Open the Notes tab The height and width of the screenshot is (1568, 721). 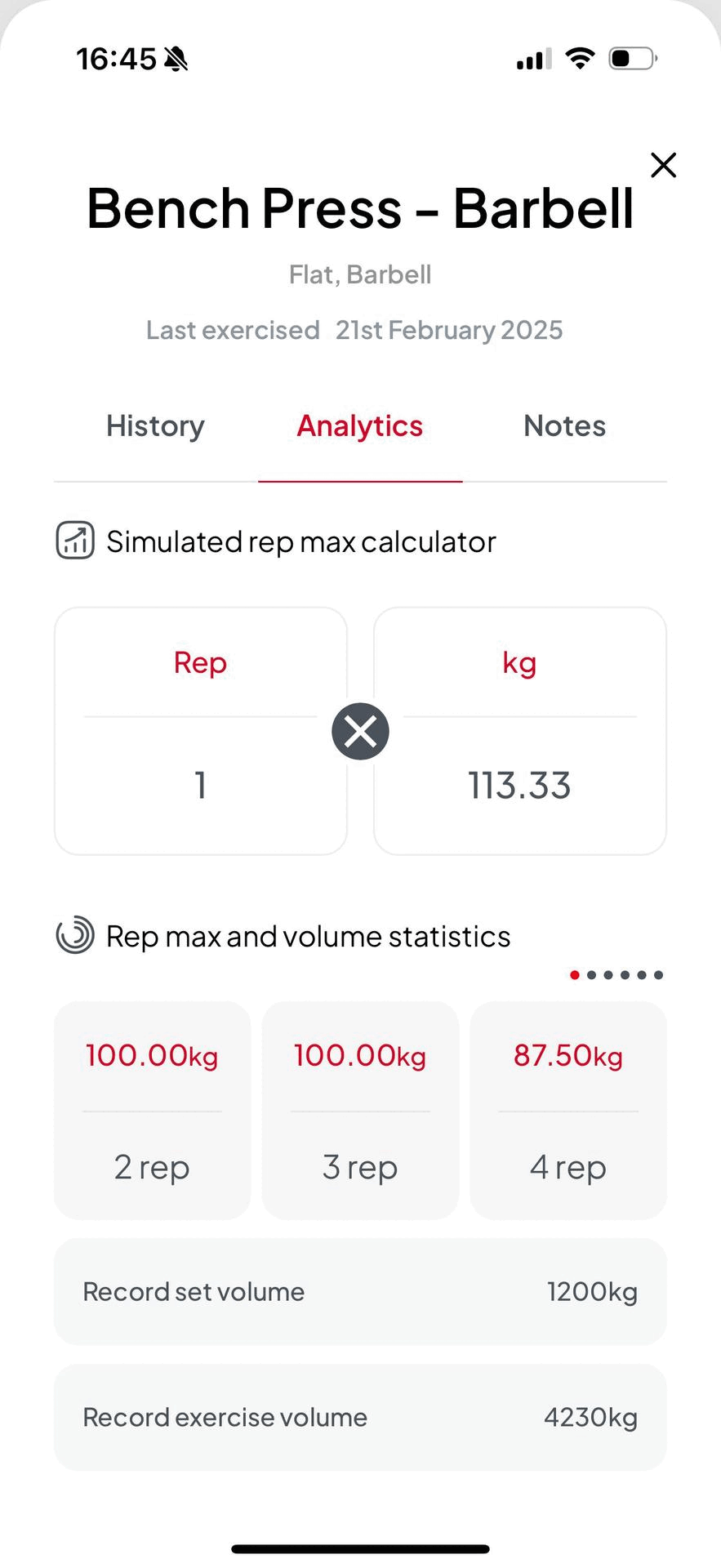coord(564,426)
